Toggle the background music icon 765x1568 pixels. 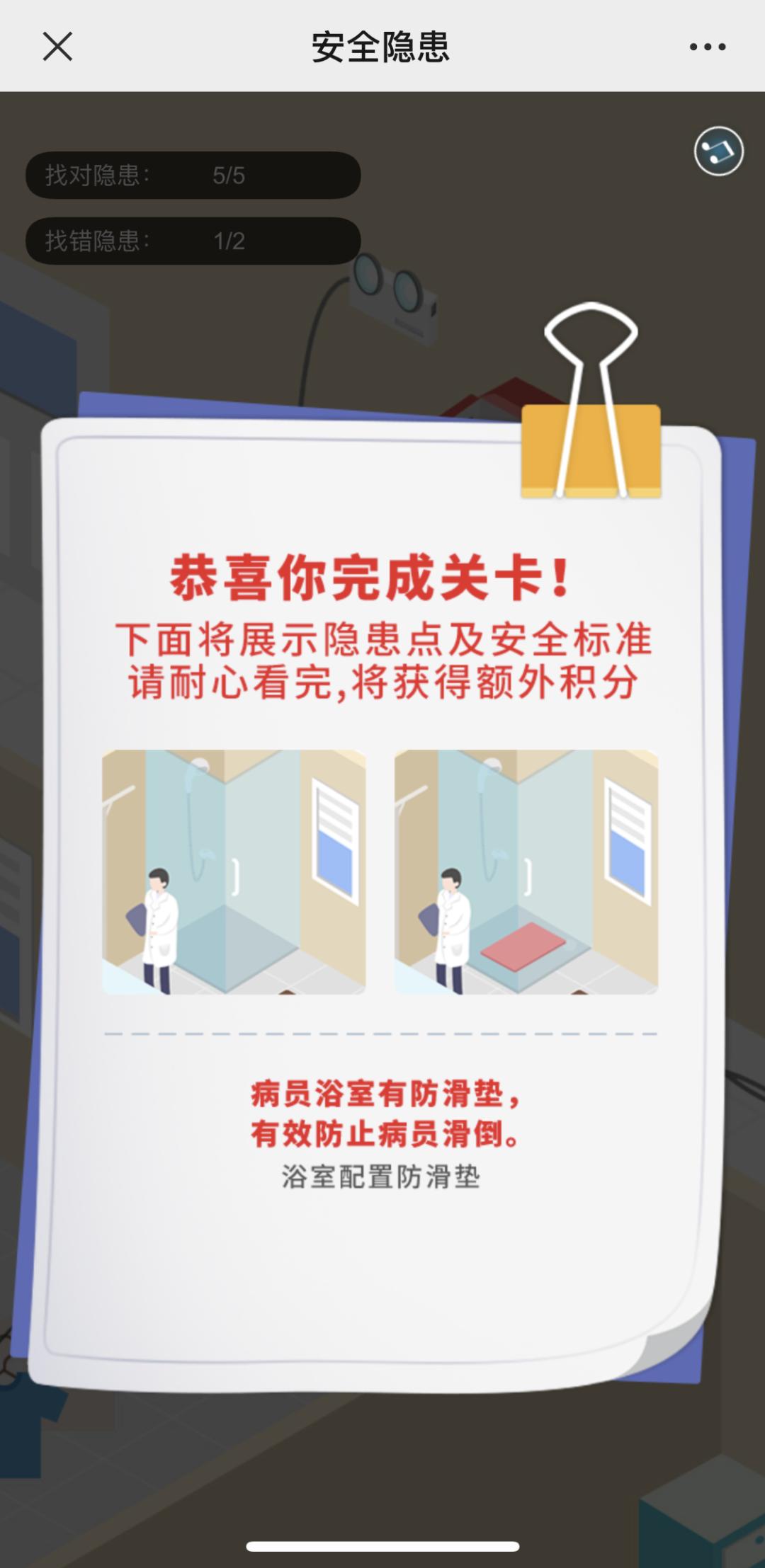click(718, 151)
